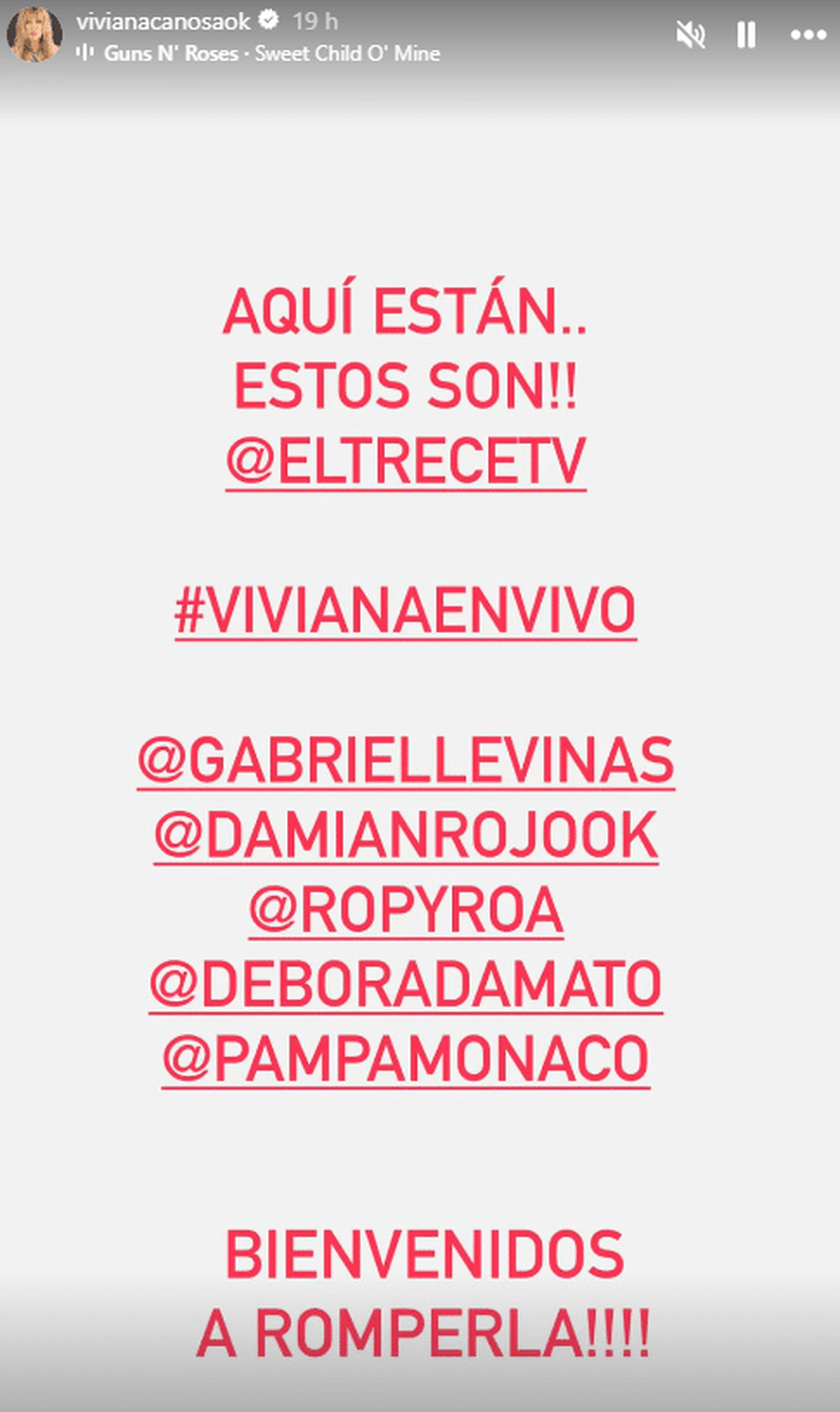Unmute the story audio
840x1412 pixels.
coord(690,34)
